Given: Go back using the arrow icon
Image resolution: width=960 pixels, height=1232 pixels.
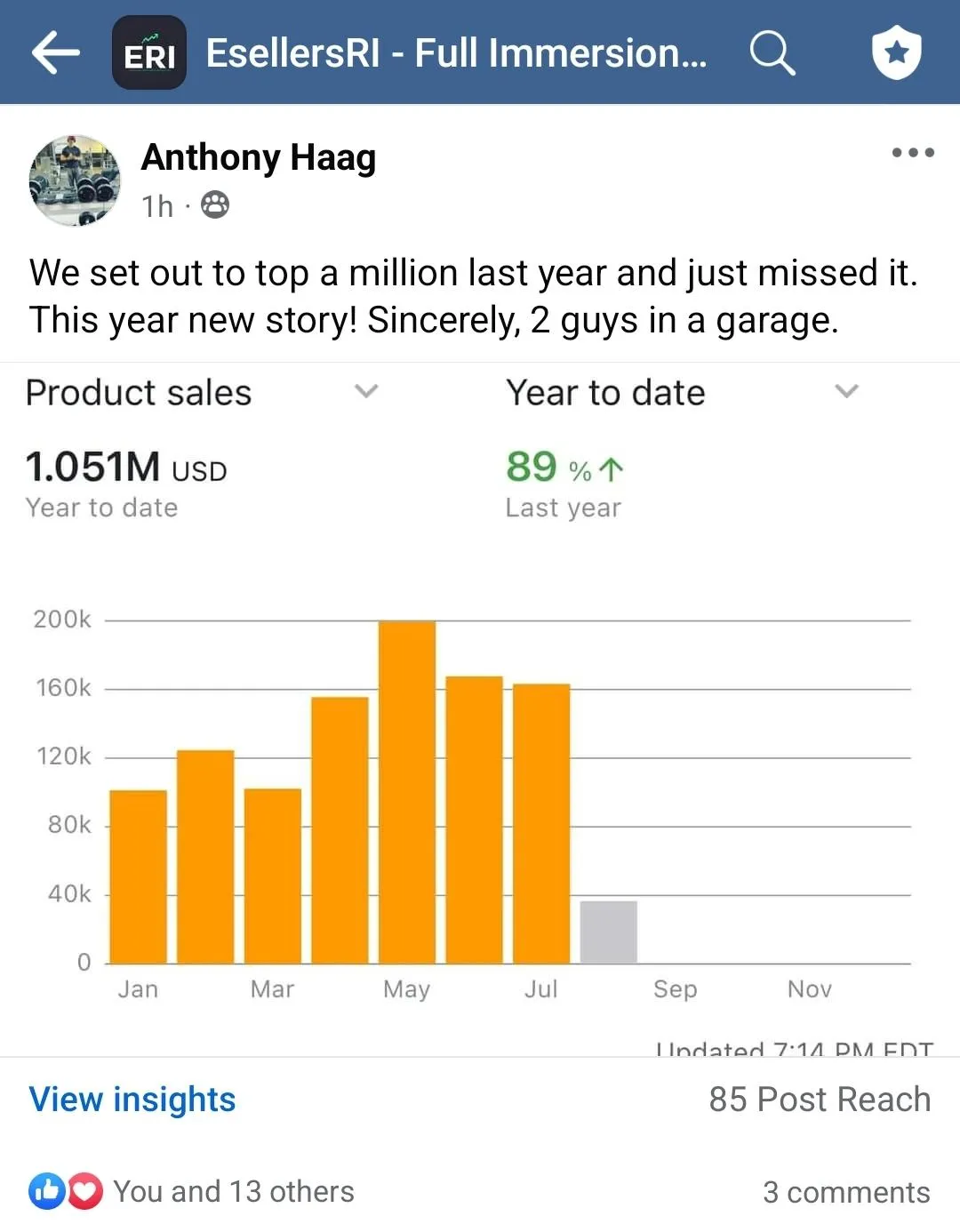Looking at the screenshot, I should [55, 52].
